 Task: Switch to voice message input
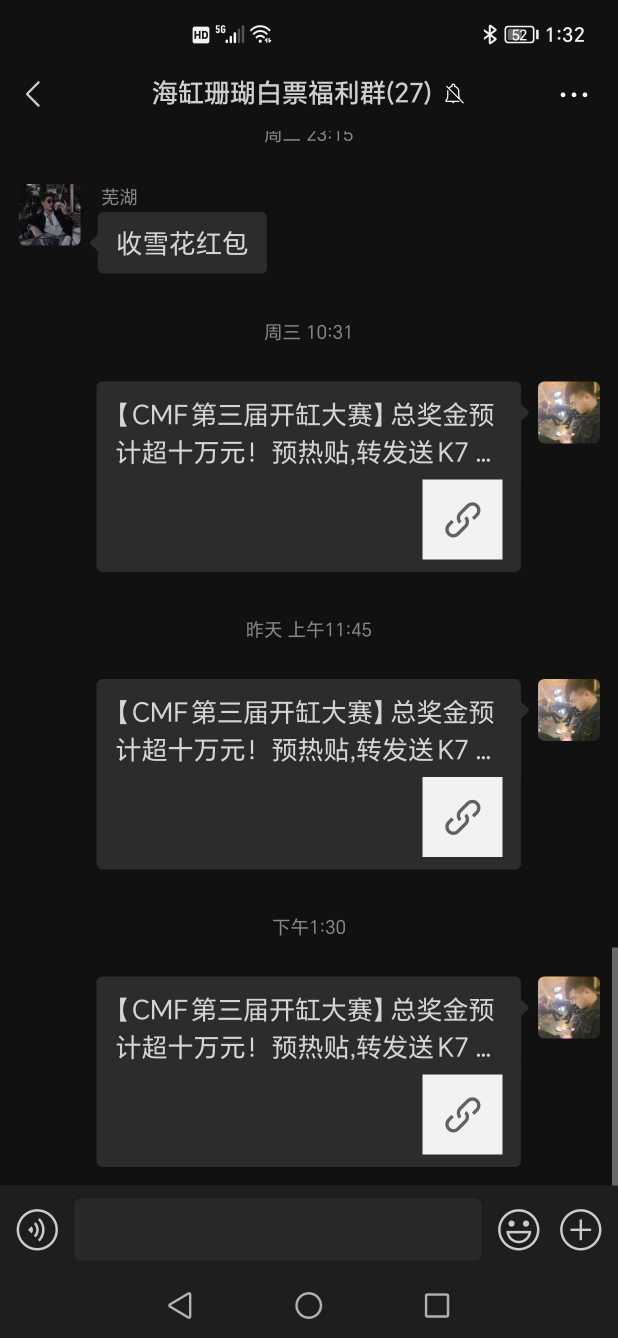click(x=38, y=1229)
